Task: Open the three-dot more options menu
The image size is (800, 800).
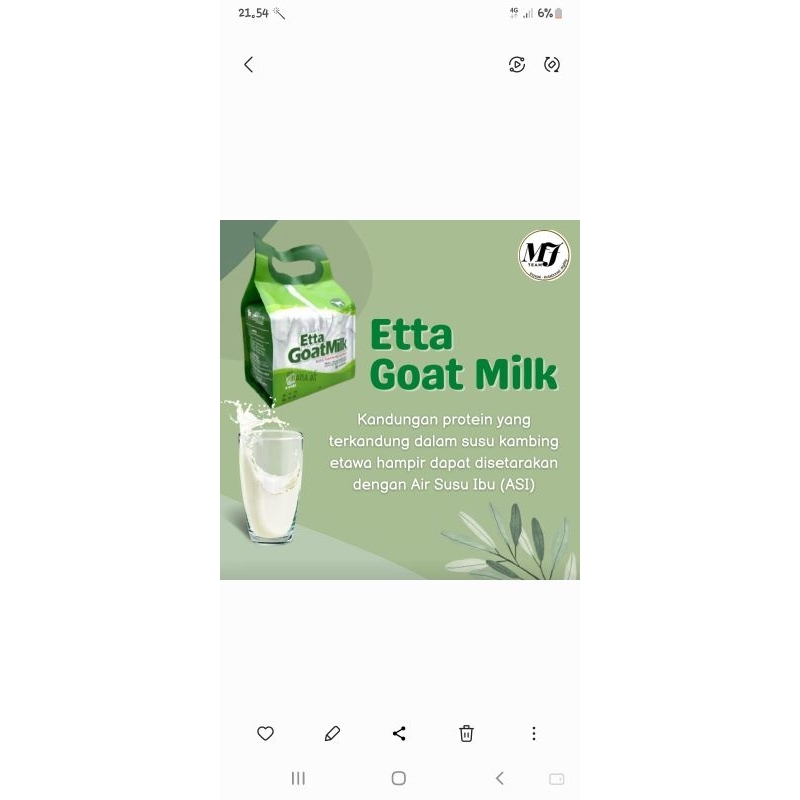Action: tap(533, 734)
